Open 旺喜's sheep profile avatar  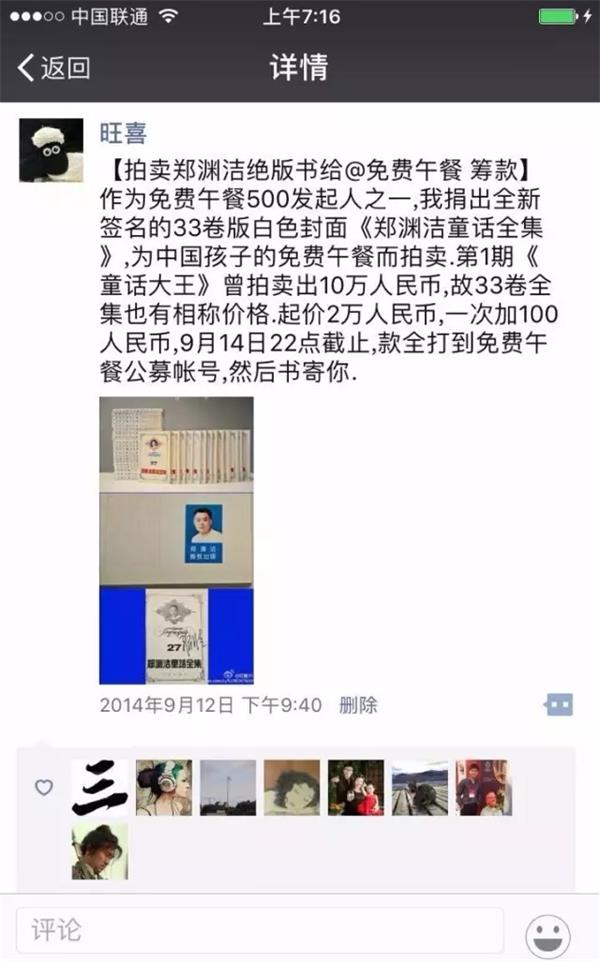[51, 150]
